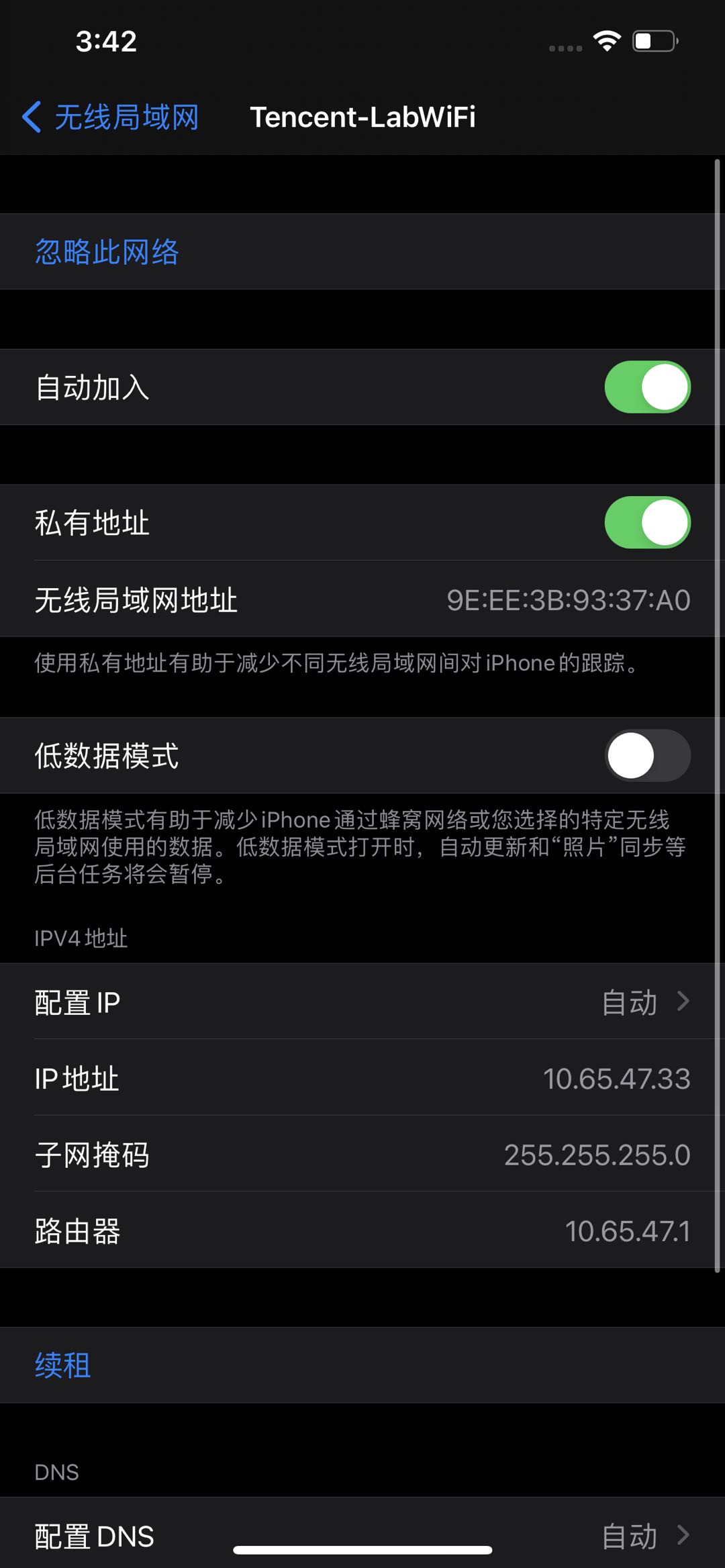Disable 自动加入 toggle
The image size is (725, 1568).
pyautogui.click(x=646, y=387)
